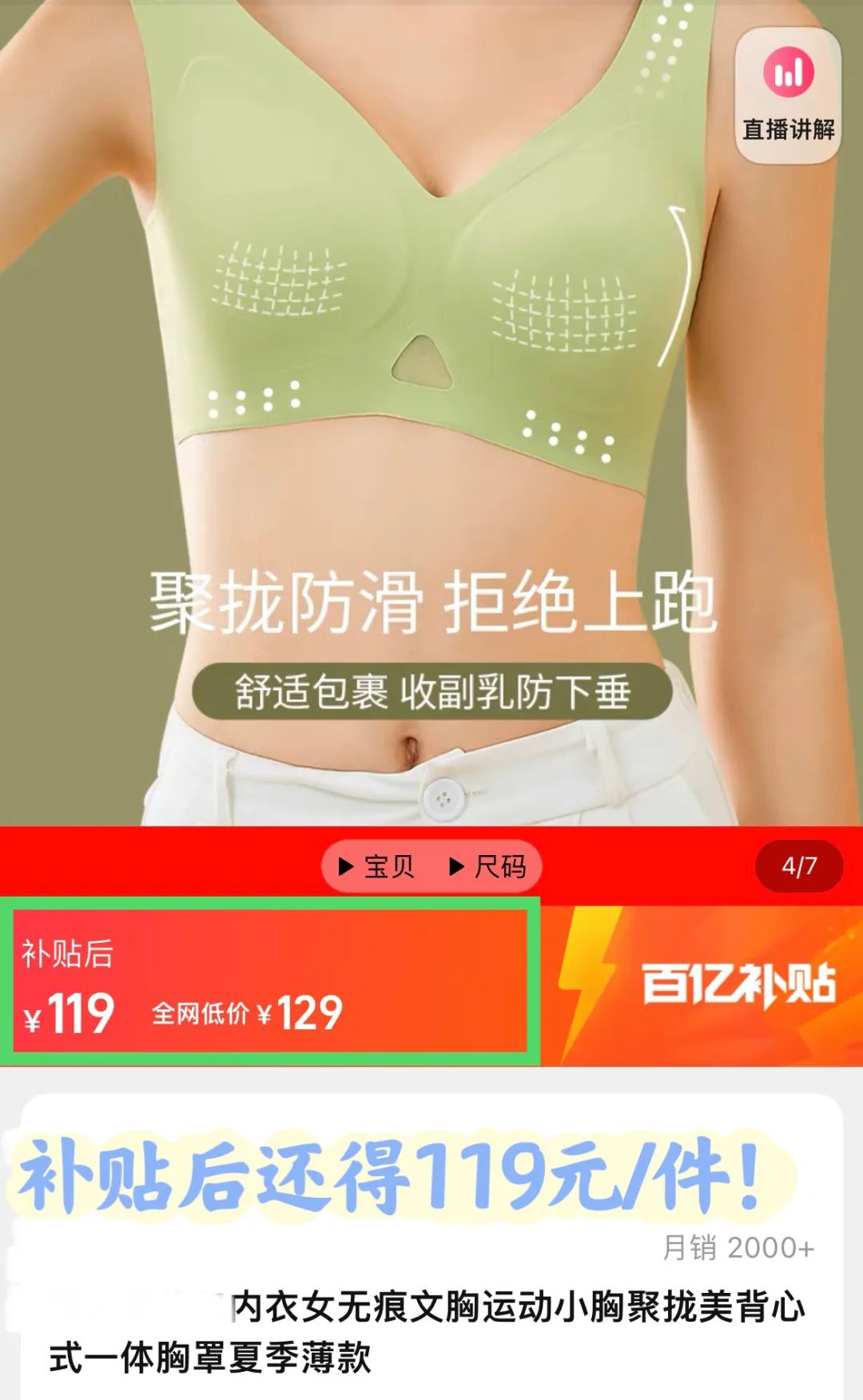
Task: View the green bra product photo fullscreen
Action: click(x=431, y=413)
